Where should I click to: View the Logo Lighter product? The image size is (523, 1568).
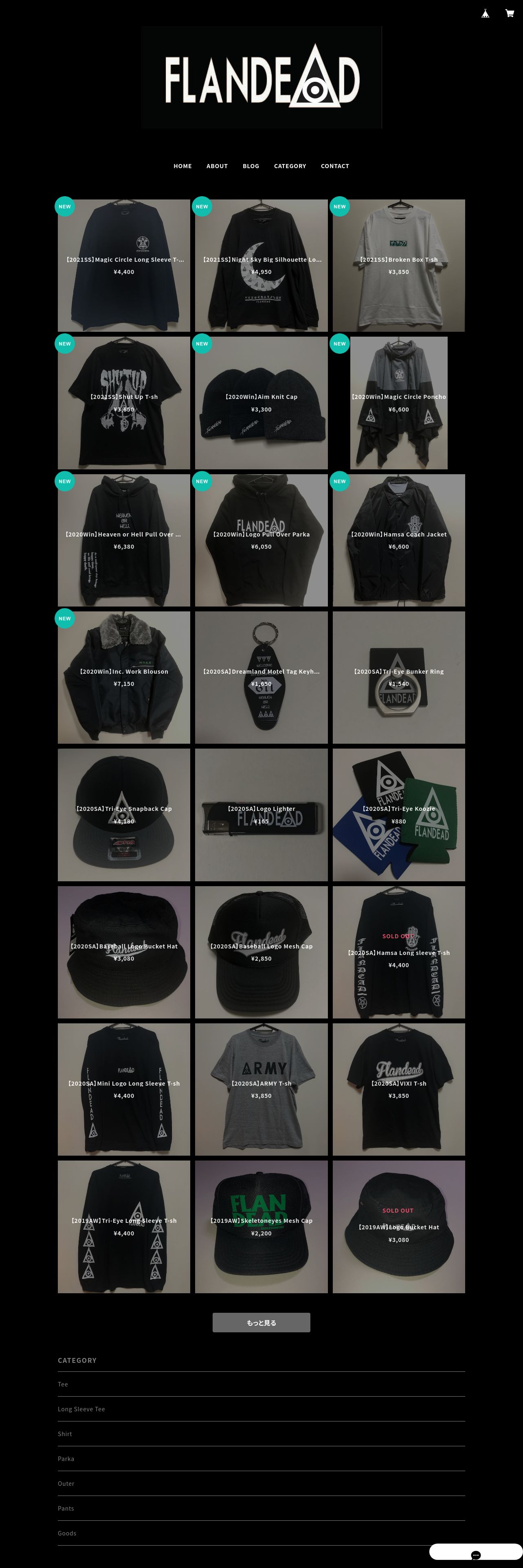pyautogui.click(x=261, y=815)
